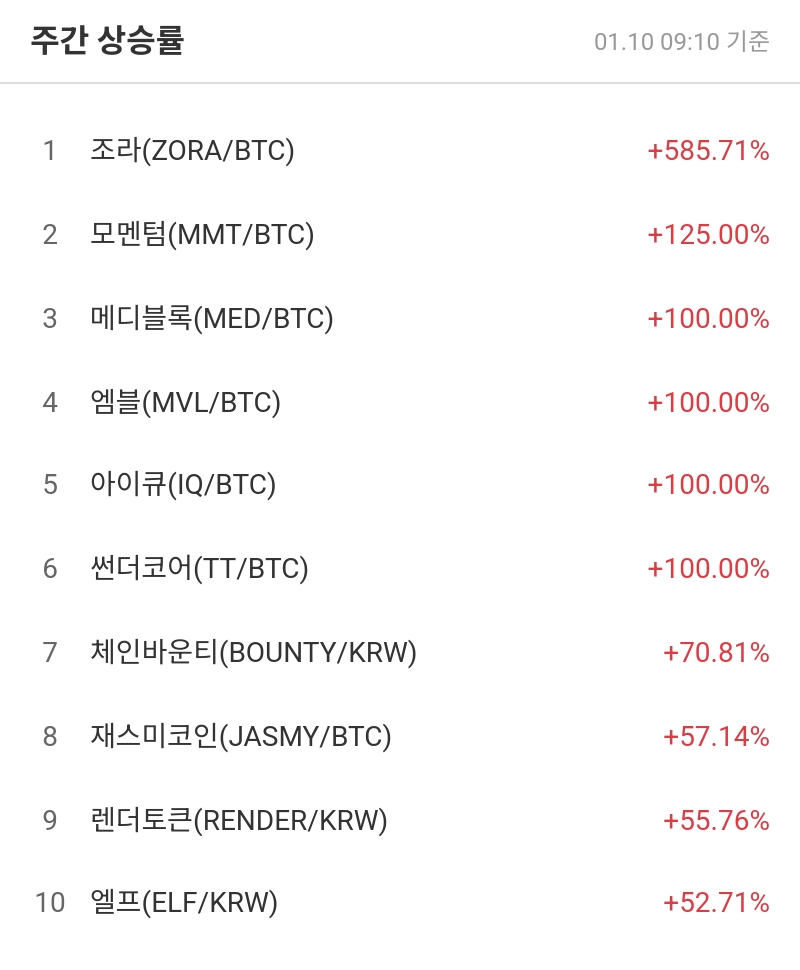Click the rank number 1 label
Image resolution: width=800 pixels, height=970 pixels.
pos(48,151)
